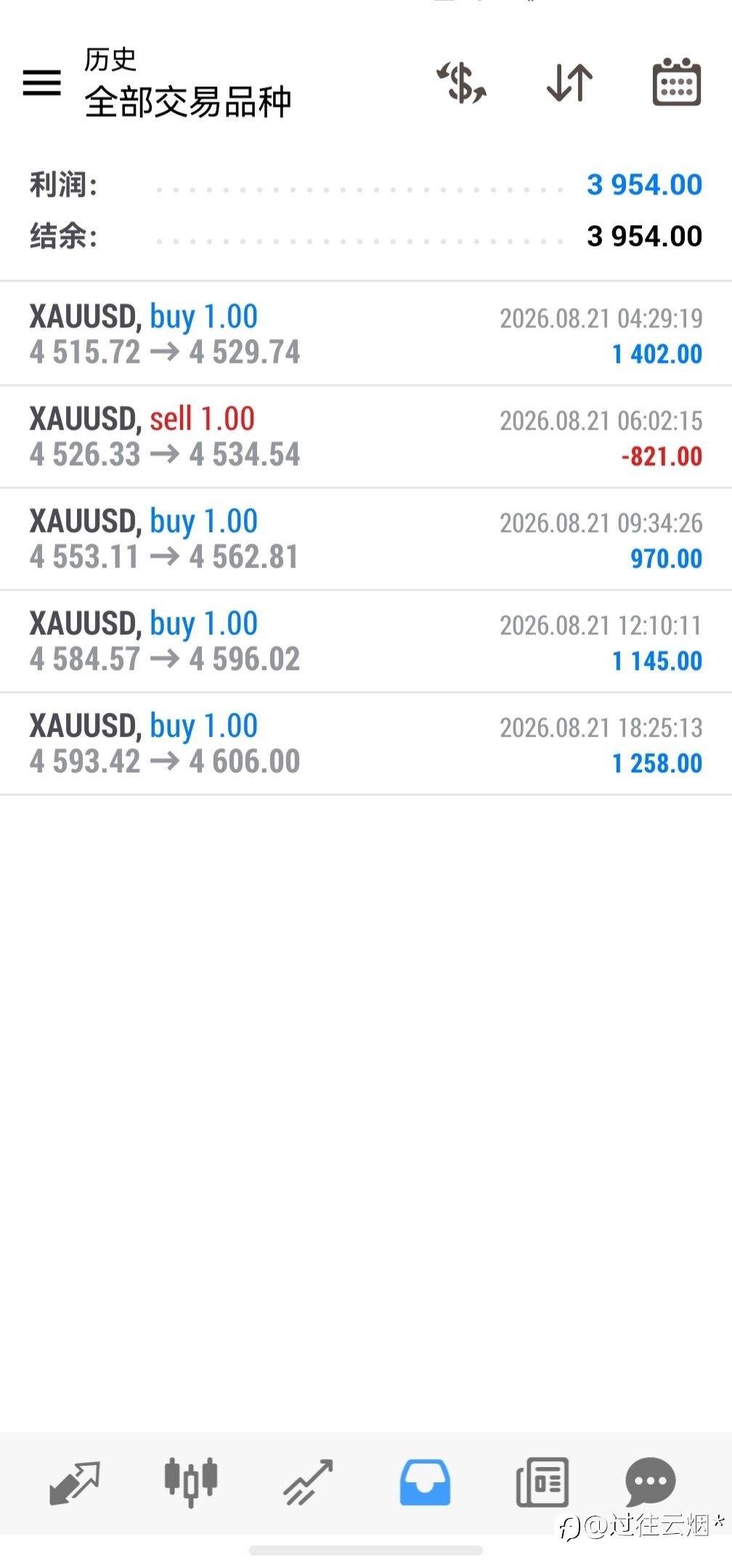Screen dimensions: 732x1568
Task: Switch to the quotes arrows tab
Action: [x=74, y=1482]
